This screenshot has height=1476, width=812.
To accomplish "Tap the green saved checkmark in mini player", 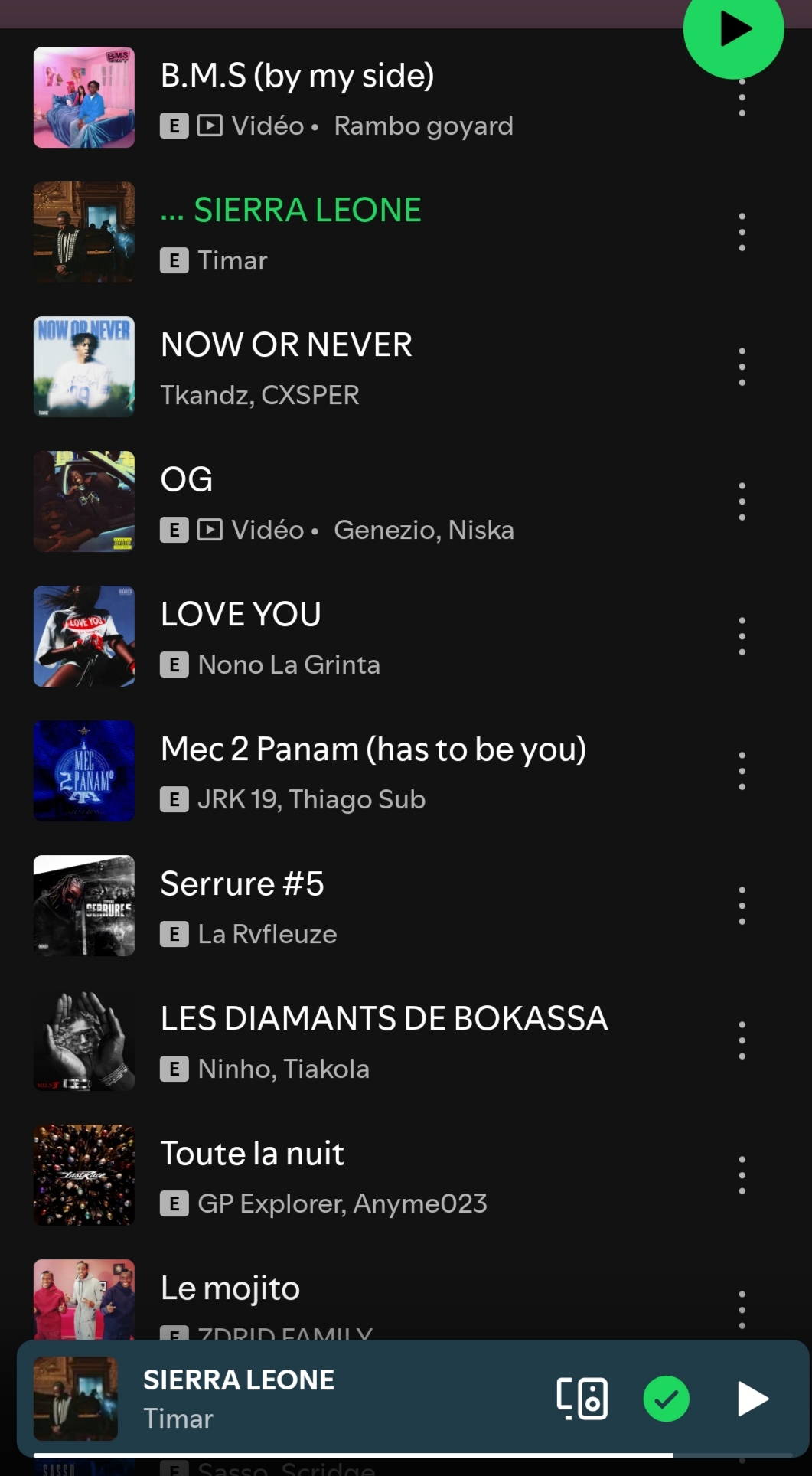I will 666,1399.
